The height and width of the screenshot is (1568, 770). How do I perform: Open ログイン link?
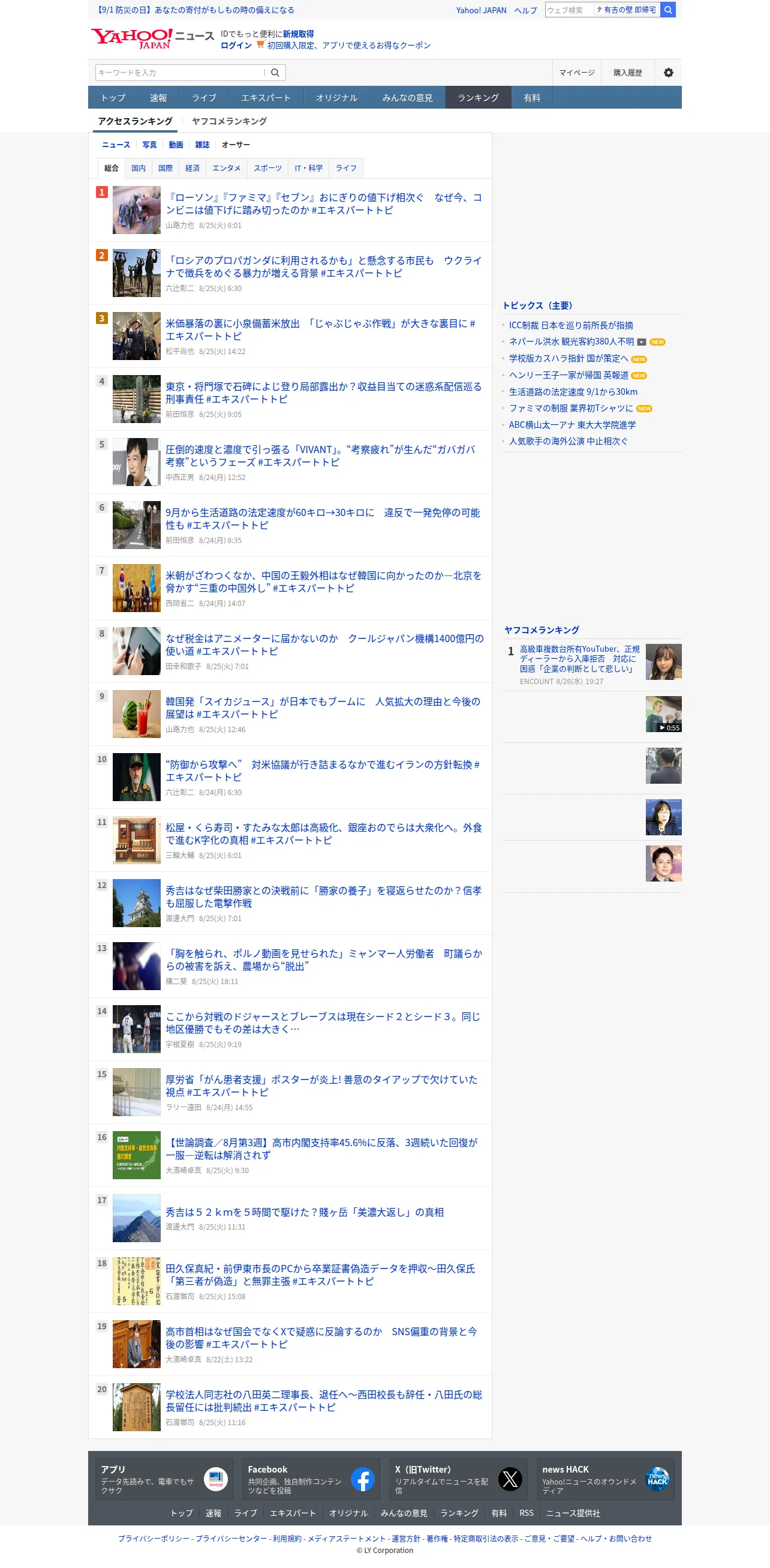pyautogui.click(x=236, y=46)
